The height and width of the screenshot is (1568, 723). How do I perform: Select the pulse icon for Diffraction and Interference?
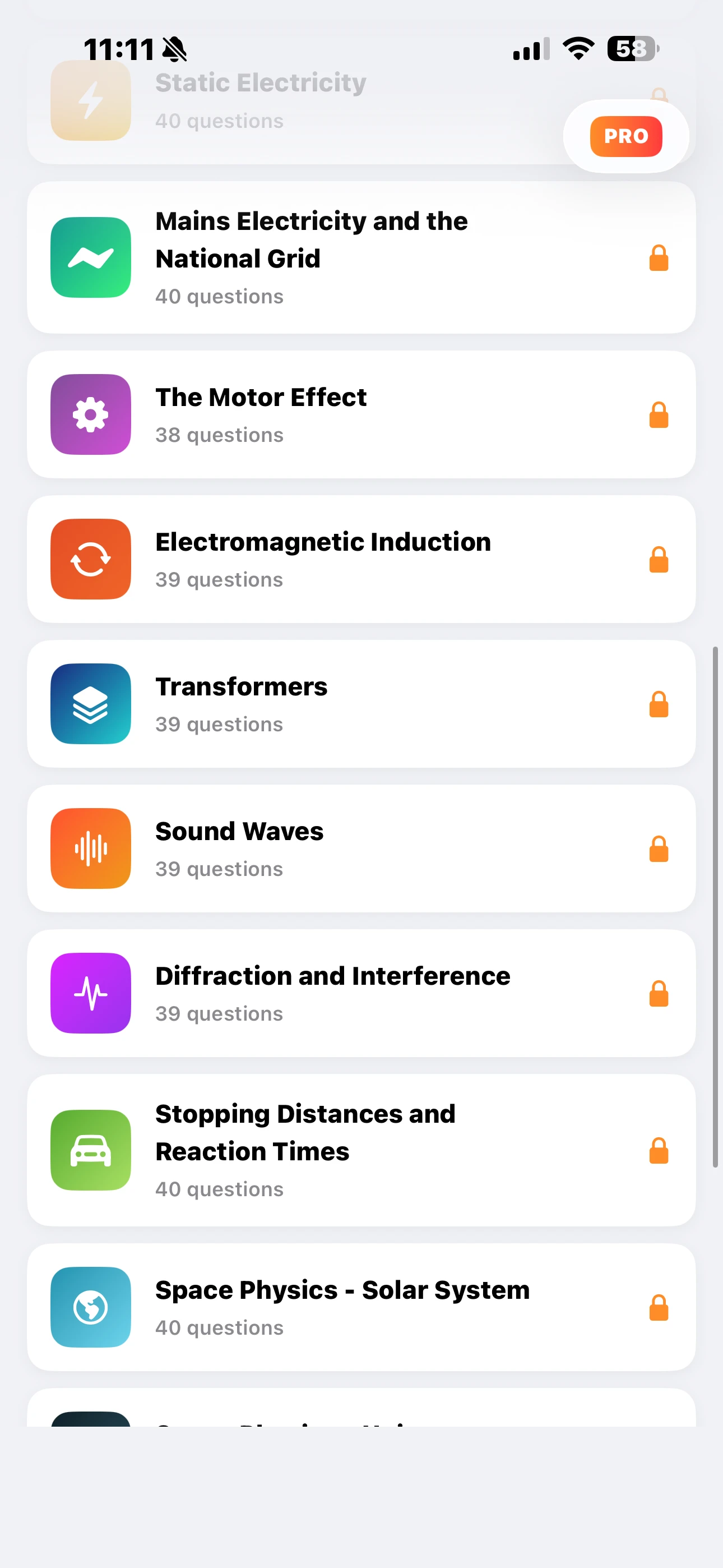(90, 993)
